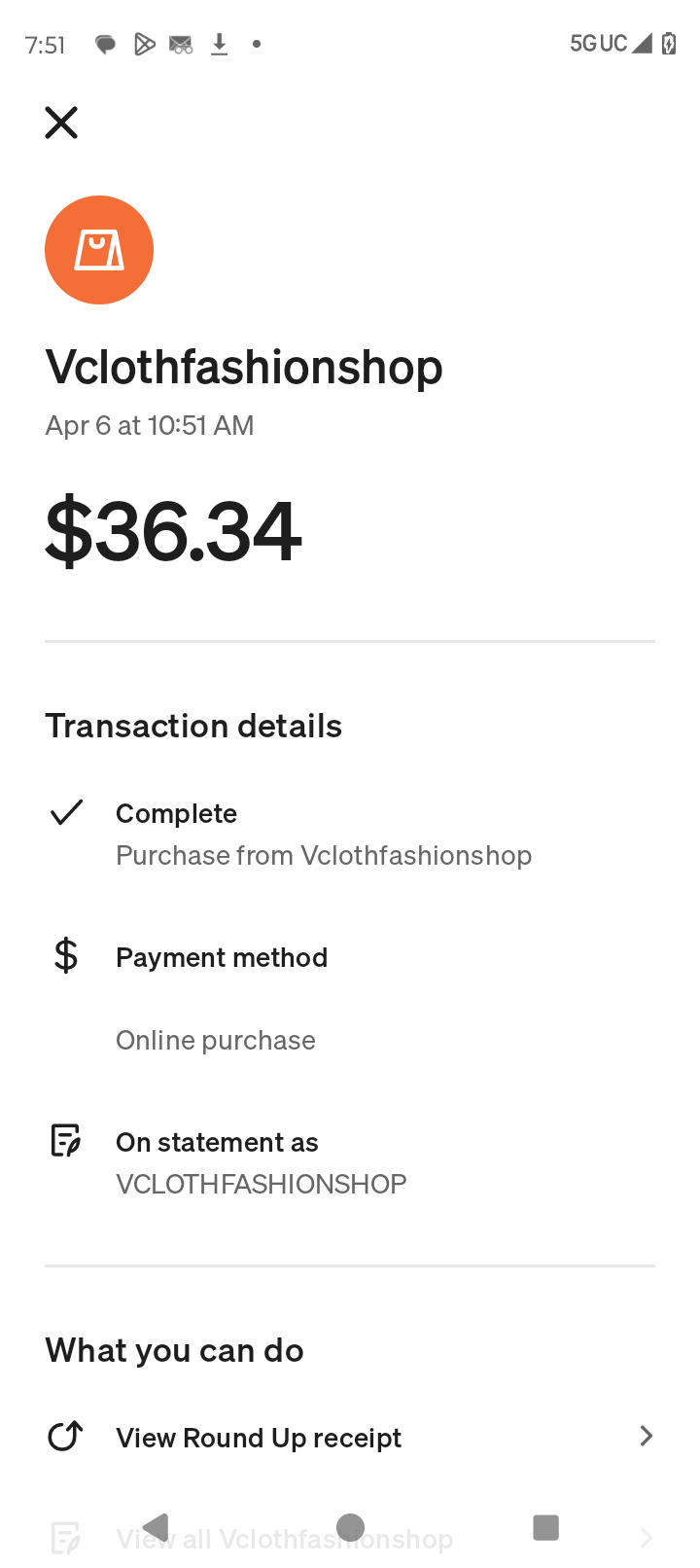
Task: Go to the home screen
Action: click(350, 1527)
